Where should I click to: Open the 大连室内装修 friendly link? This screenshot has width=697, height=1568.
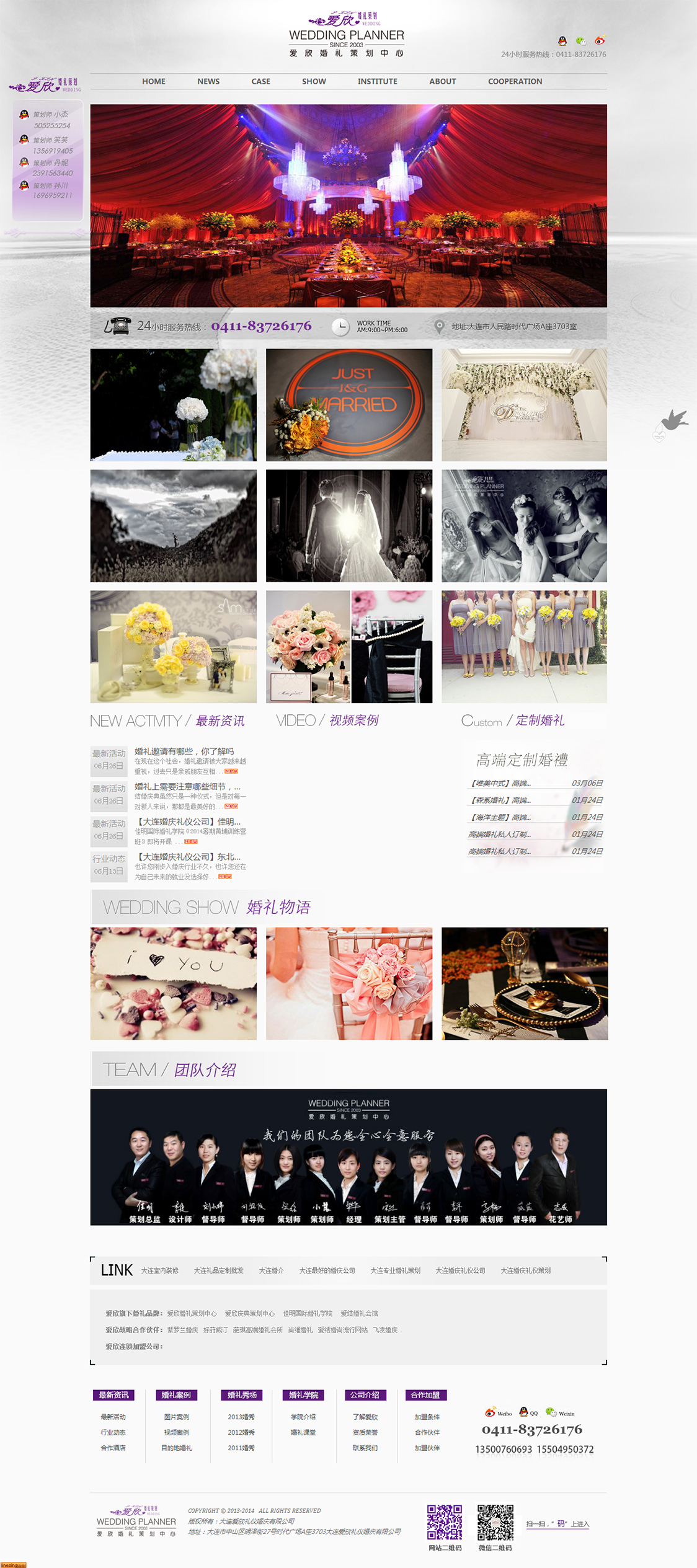pos(159,1270)
